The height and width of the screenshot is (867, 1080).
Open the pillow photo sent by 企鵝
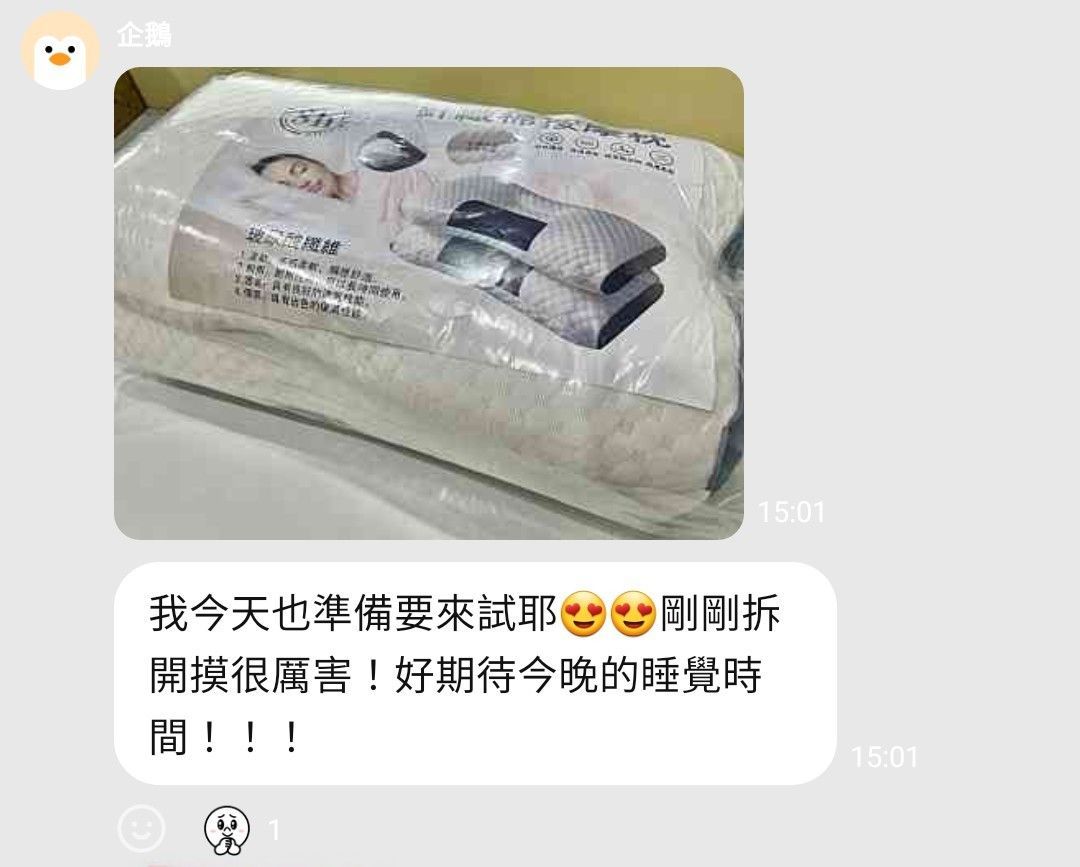click(x=428, y=303)
